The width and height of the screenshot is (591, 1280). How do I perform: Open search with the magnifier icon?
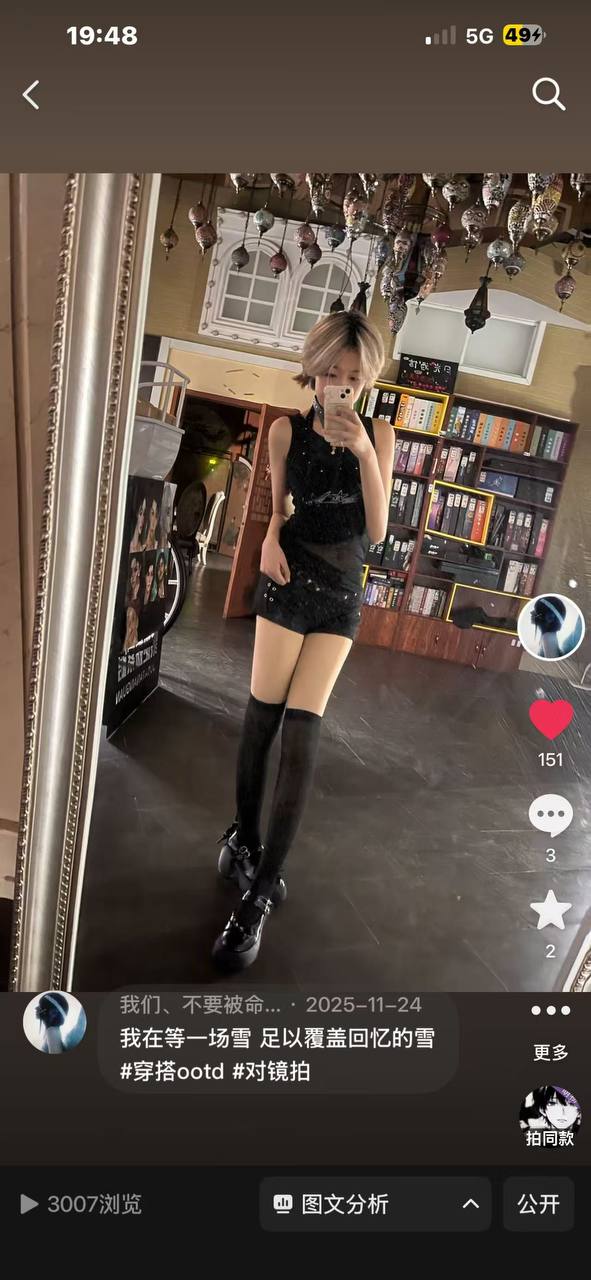[549, 94]
